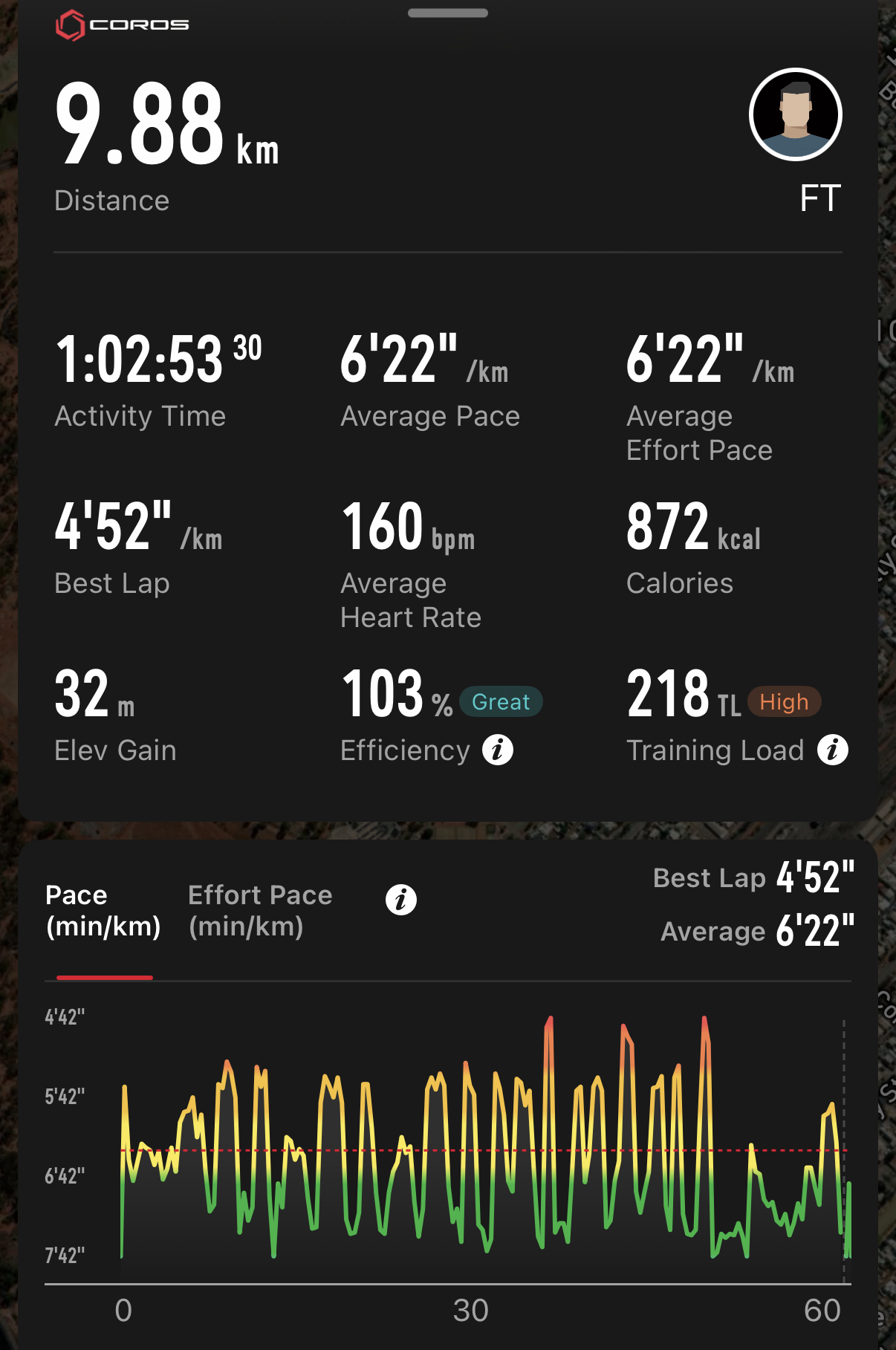Select the Pace (min/km) tab

[x=103, y=910]
